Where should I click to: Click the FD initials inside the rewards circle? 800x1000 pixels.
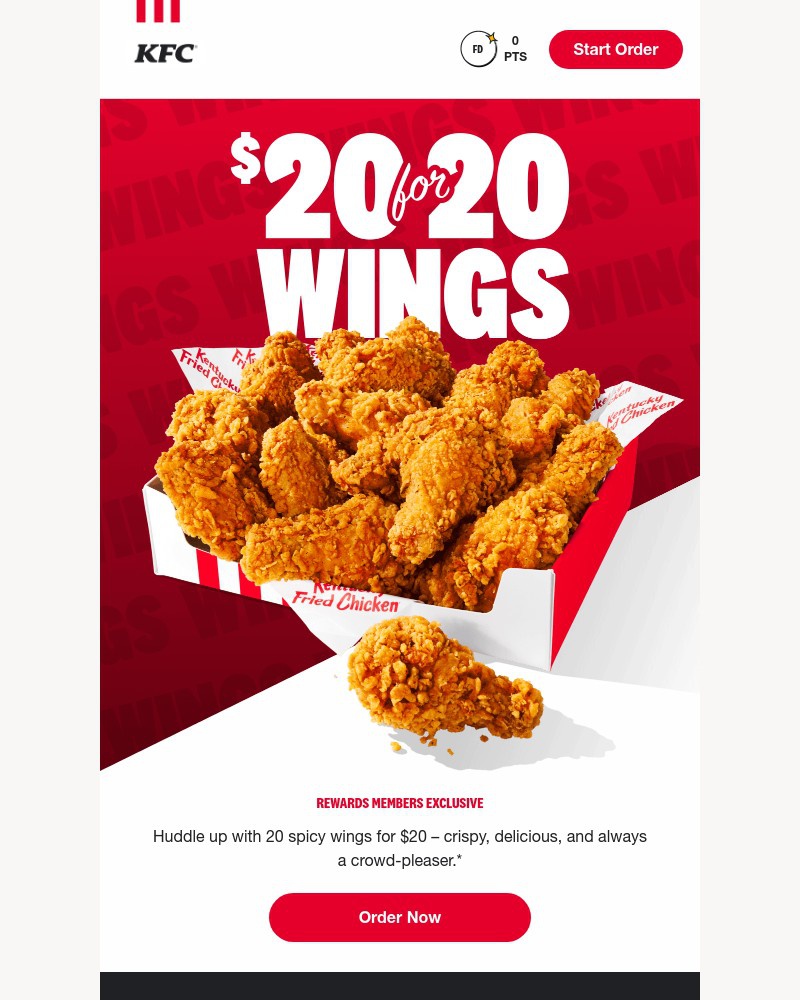[x=478, y=49]
